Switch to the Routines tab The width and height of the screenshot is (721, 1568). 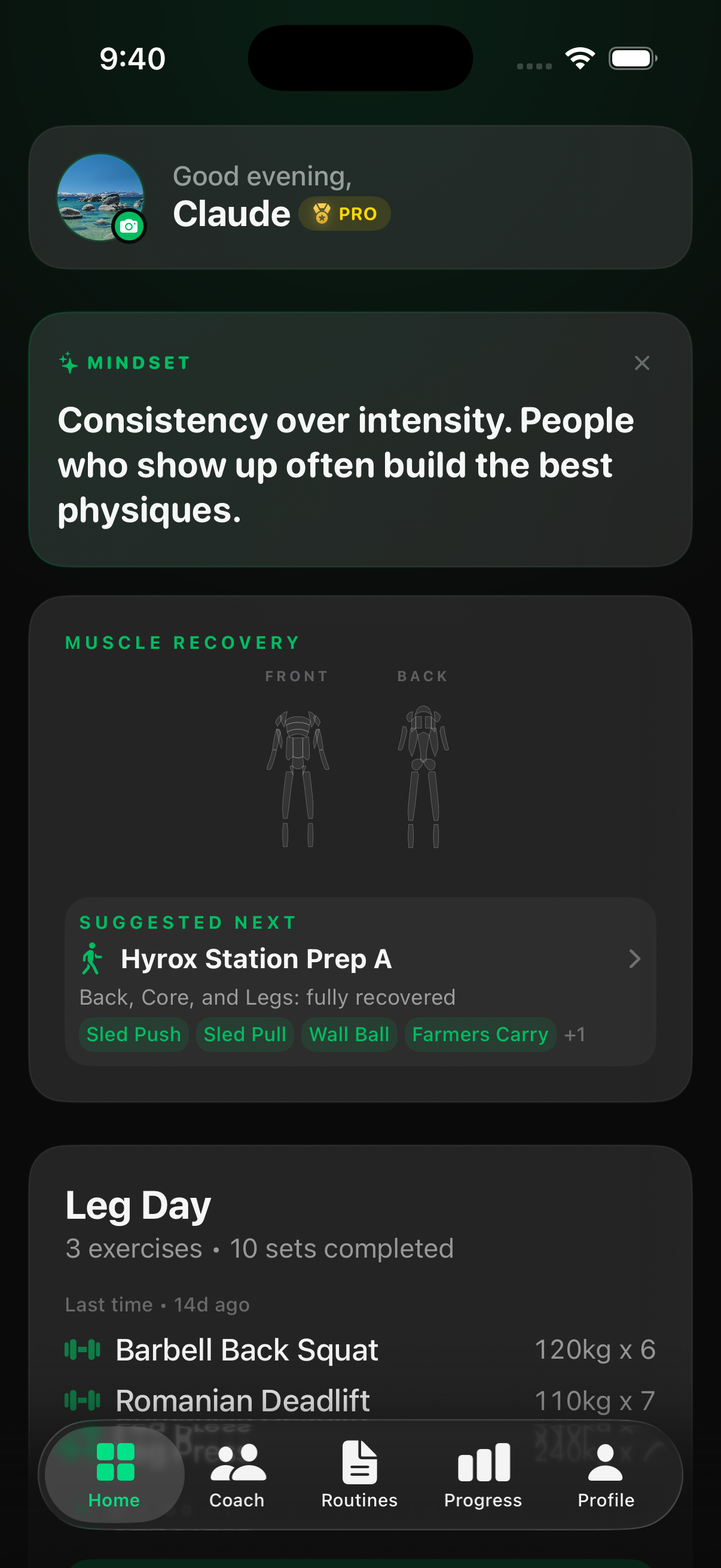click(x=359, y=1475)
